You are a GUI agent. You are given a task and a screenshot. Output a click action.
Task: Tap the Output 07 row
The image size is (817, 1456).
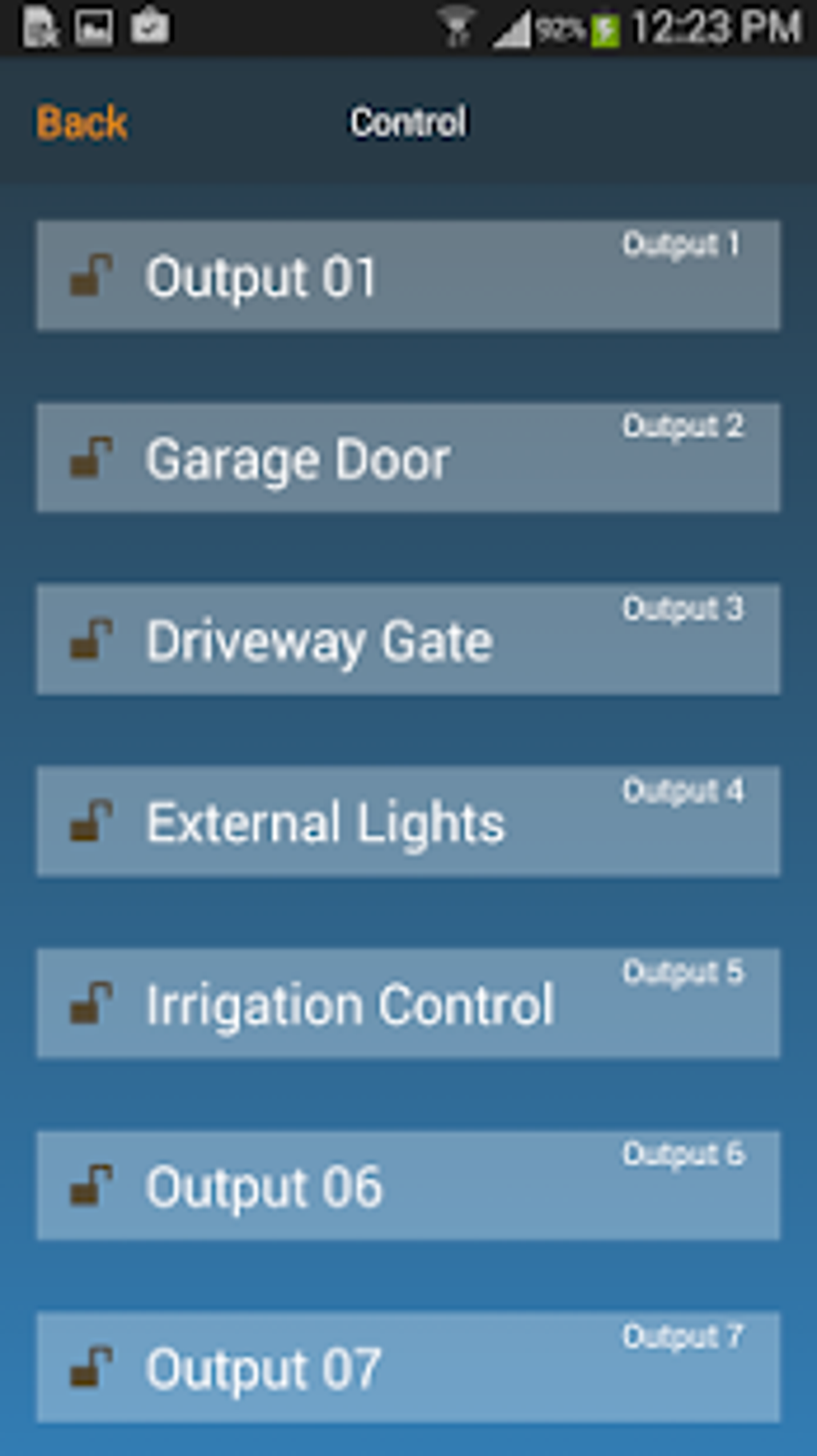(x=408, y=1367)
